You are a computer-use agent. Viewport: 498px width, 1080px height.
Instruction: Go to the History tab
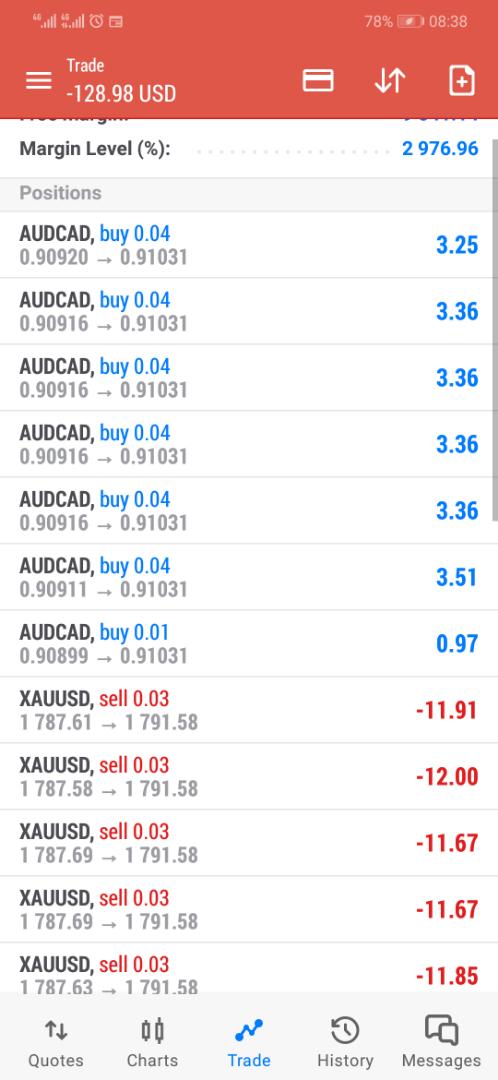344,1043
